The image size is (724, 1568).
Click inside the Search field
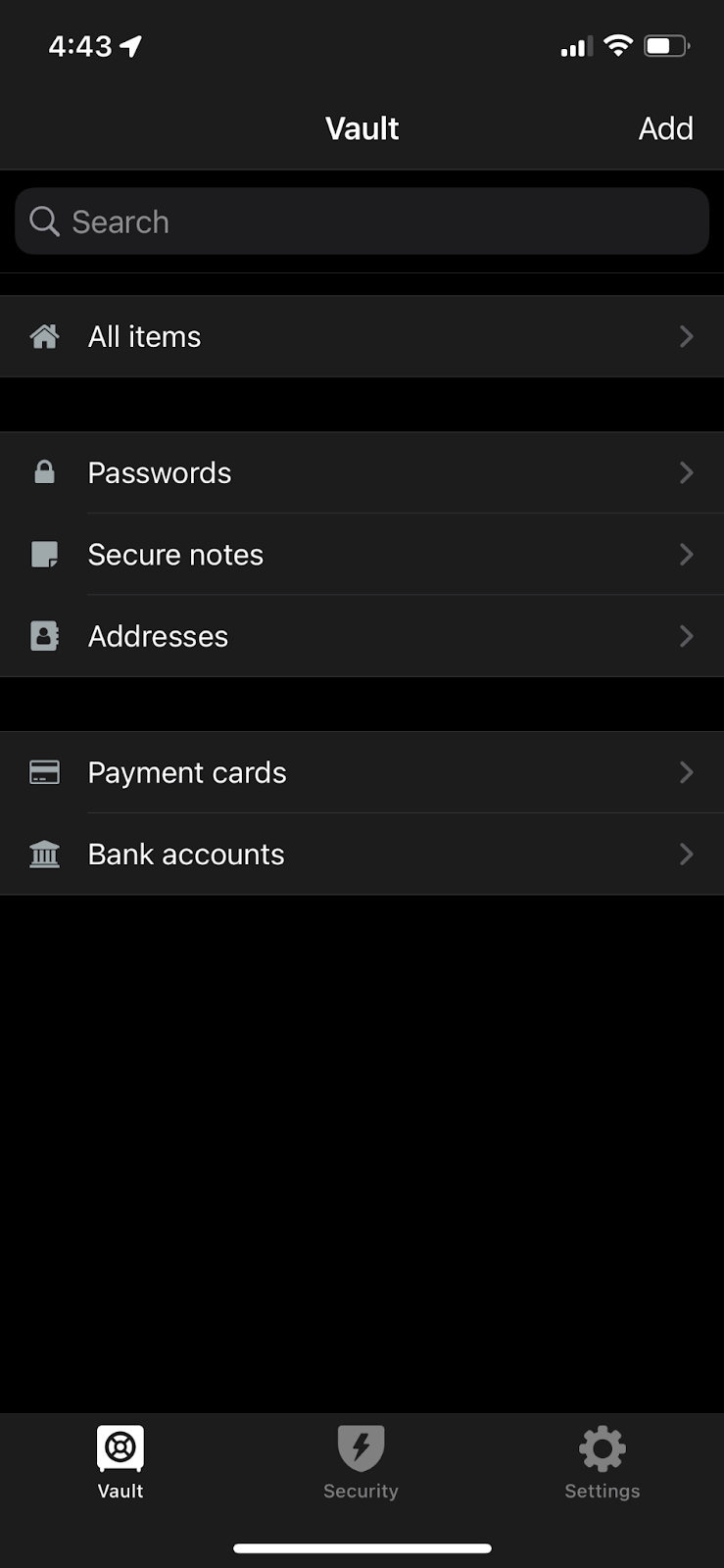[362, 221]
